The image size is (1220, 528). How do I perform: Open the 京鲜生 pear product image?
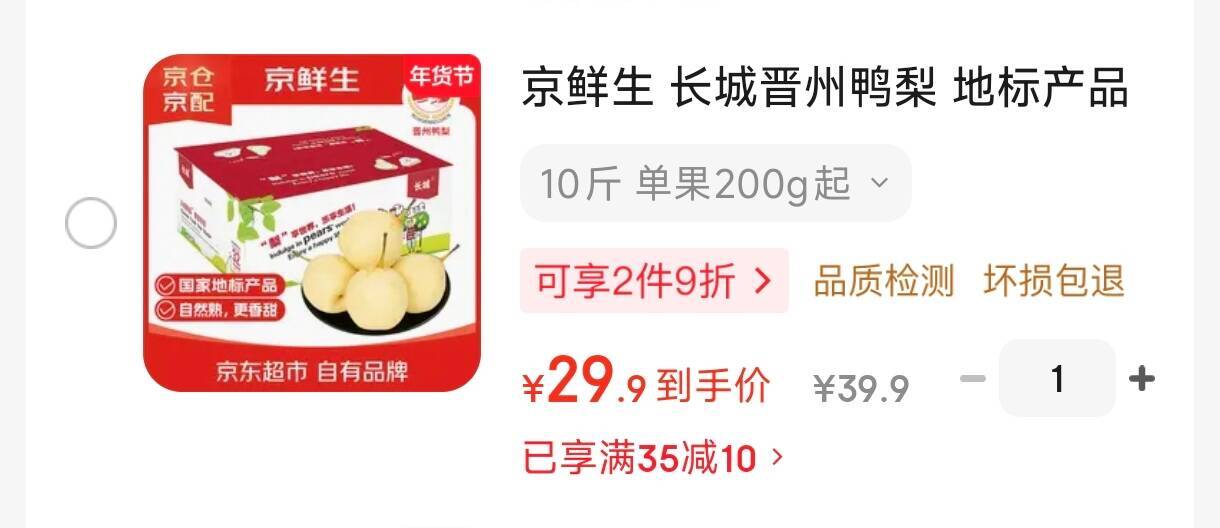[311, 223]
